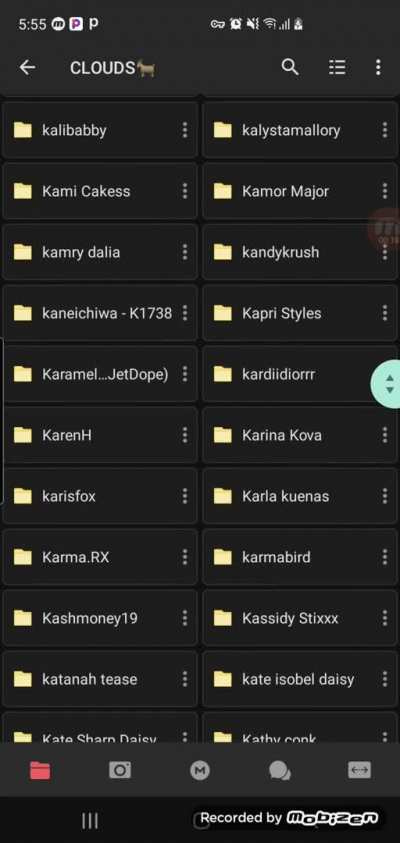Switch to the camera uploads tab
The height and width of the screenshot is (843, 400).
pyautogui.click(x=120, y=770)
